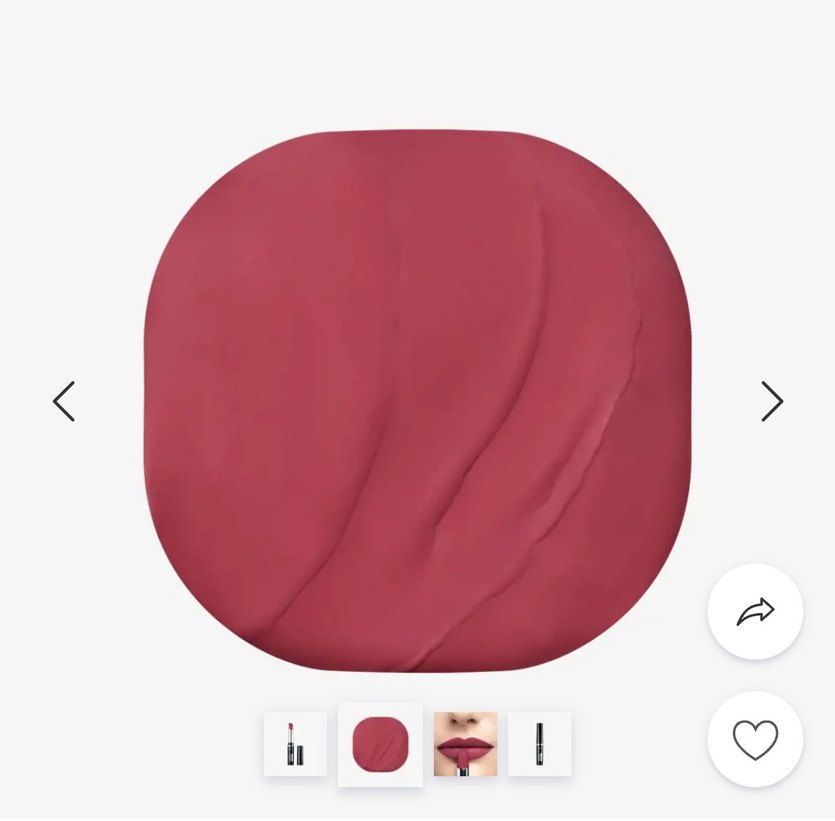This screenshot has height=821, width=835.
Task: Select the open lipstick tube thumbnail
Action: pos(295,744)
